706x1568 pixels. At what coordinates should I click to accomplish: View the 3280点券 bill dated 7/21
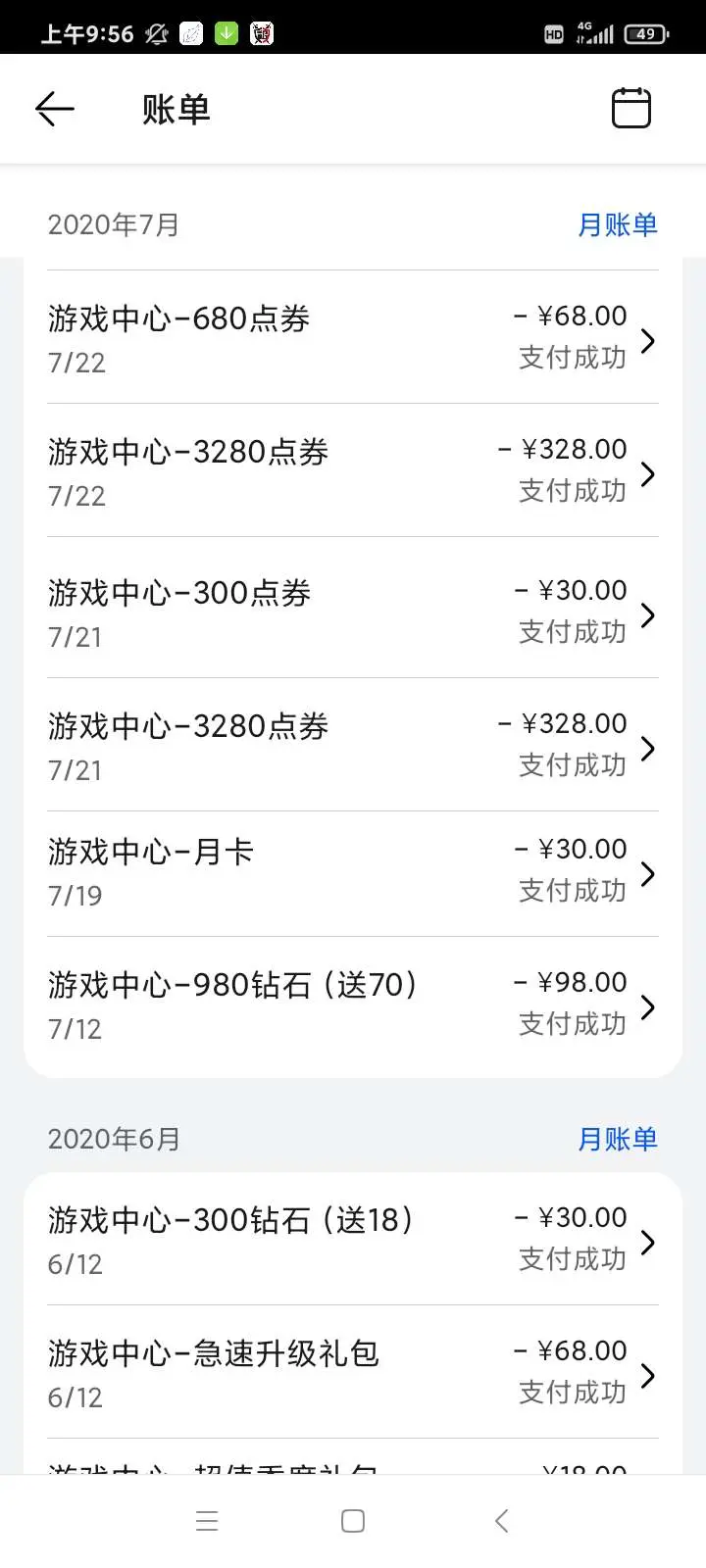353,745
